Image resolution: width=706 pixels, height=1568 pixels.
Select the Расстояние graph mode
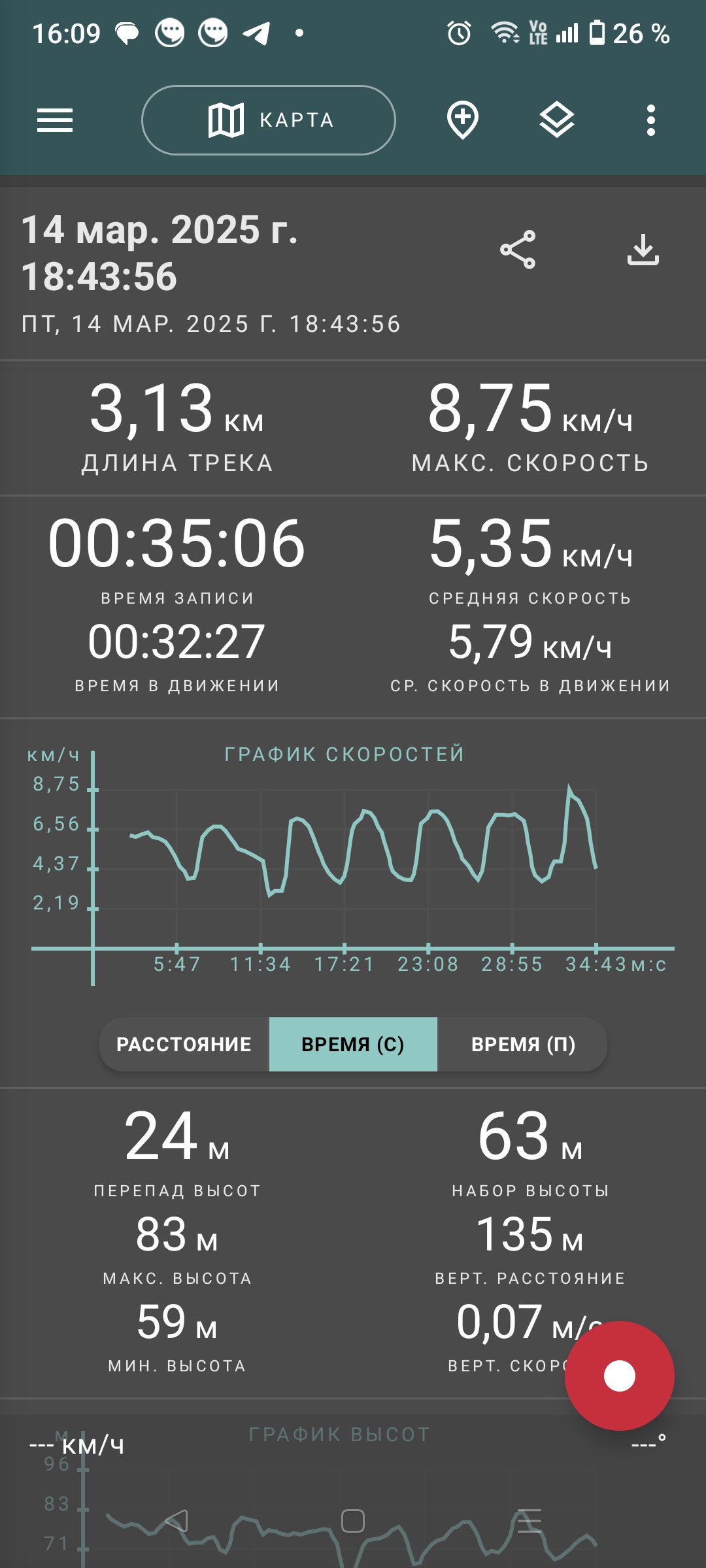pyautogui.click(x=184, y=1044)
